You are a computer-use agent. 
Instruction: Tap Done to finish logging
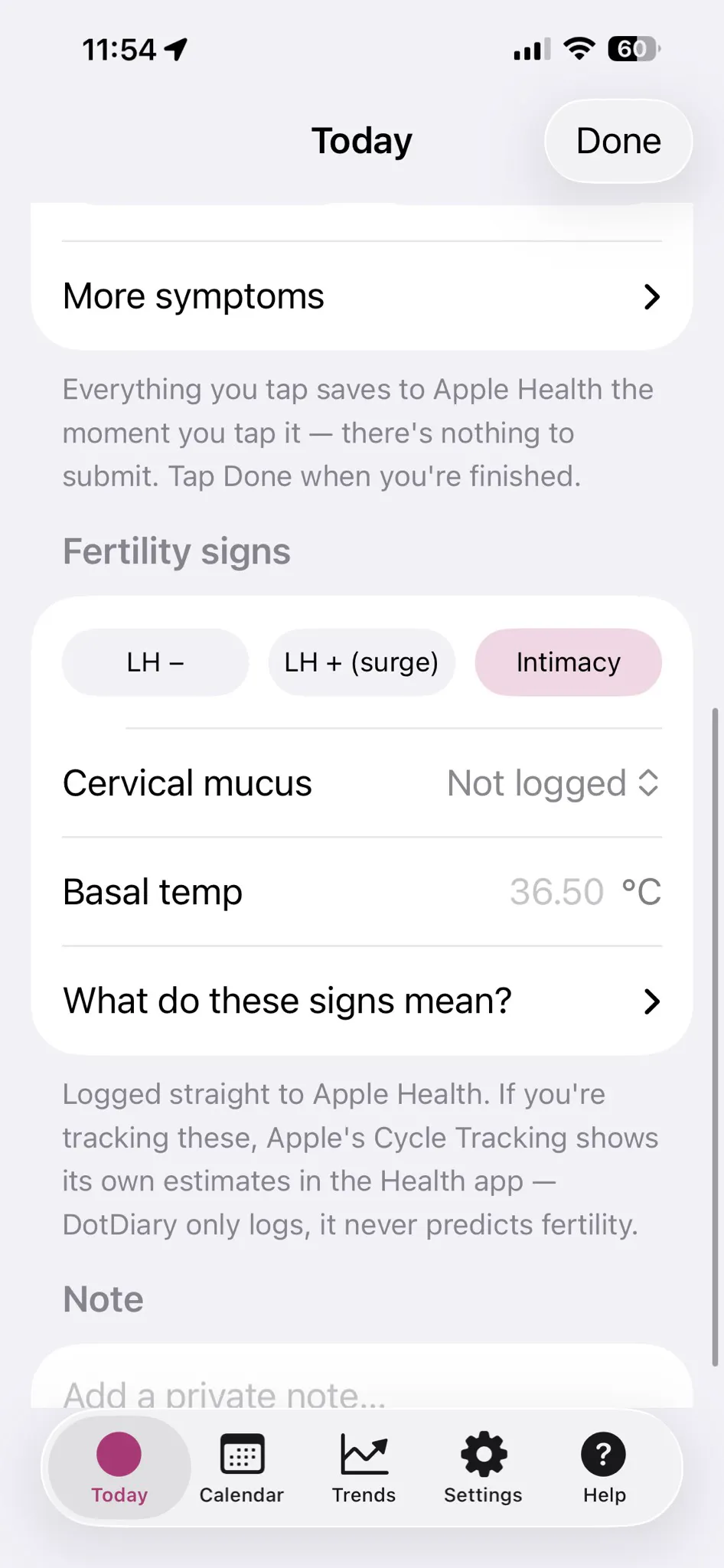pos(618,141)
